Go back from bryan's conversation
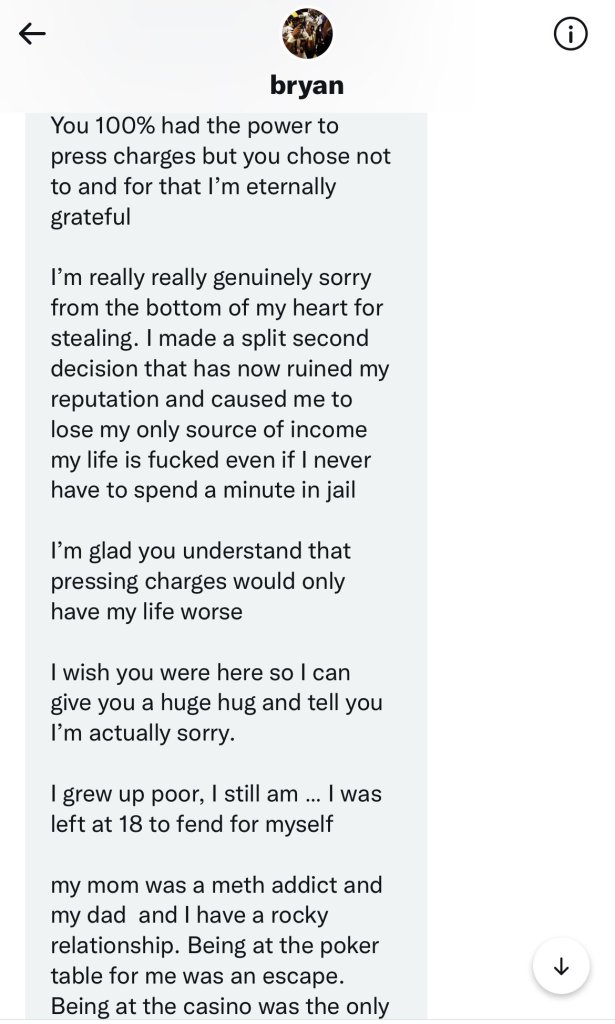This screenshot has height=1024, width=615. [x=32, y=34]
